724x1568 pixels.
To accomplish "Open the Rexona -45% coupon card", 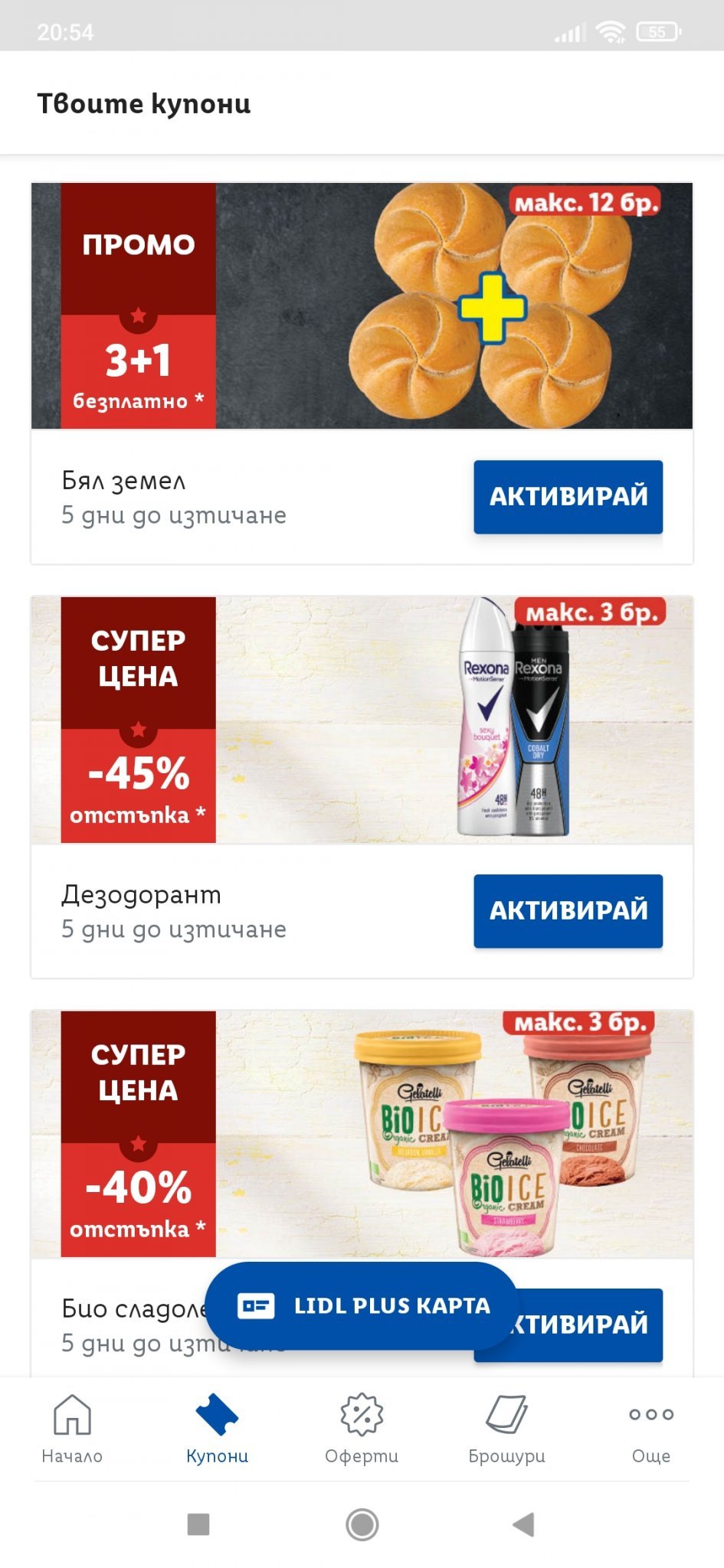I will 362,720.
